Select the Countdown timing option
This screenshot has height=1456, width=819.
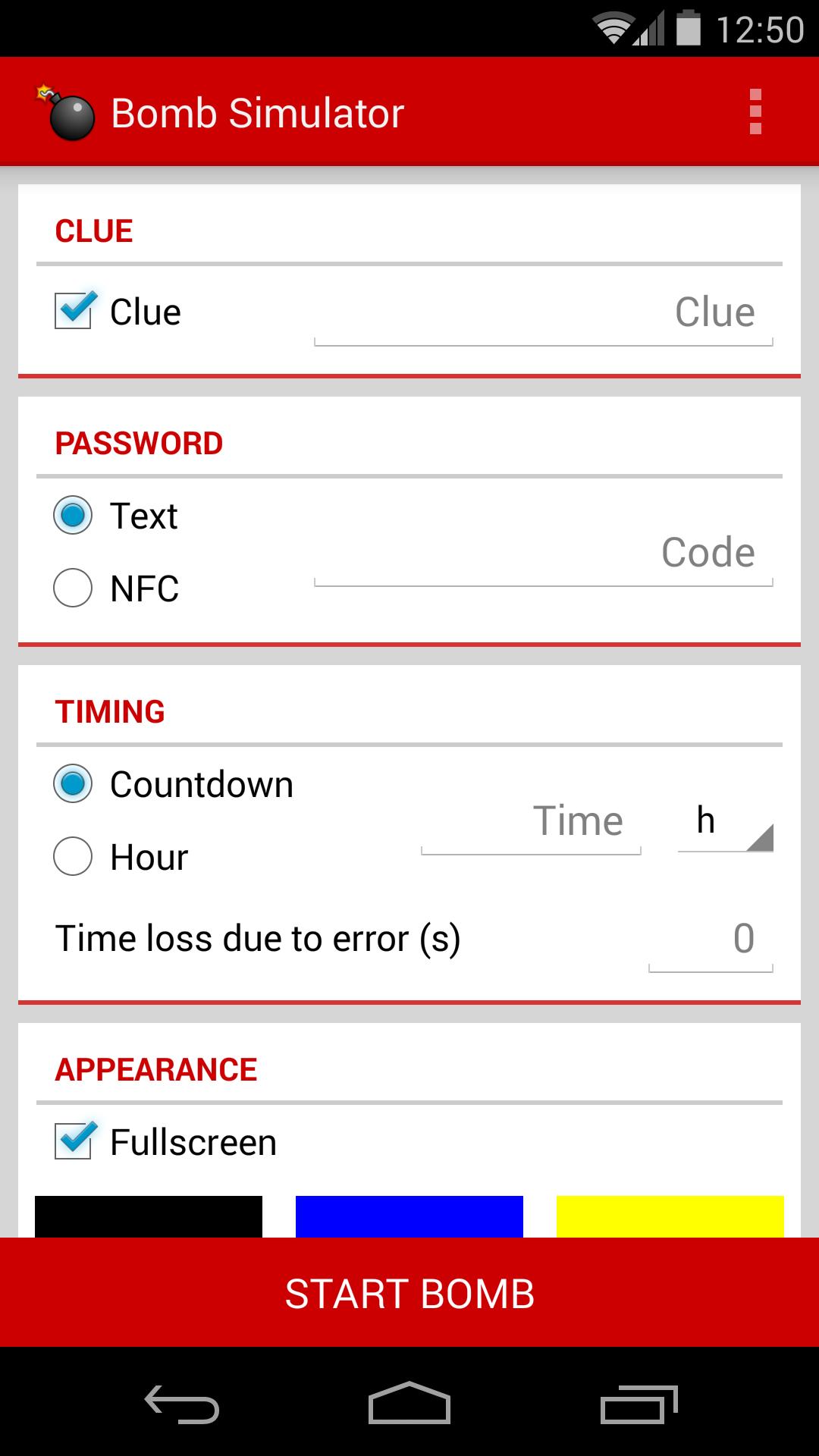point(73,784)
